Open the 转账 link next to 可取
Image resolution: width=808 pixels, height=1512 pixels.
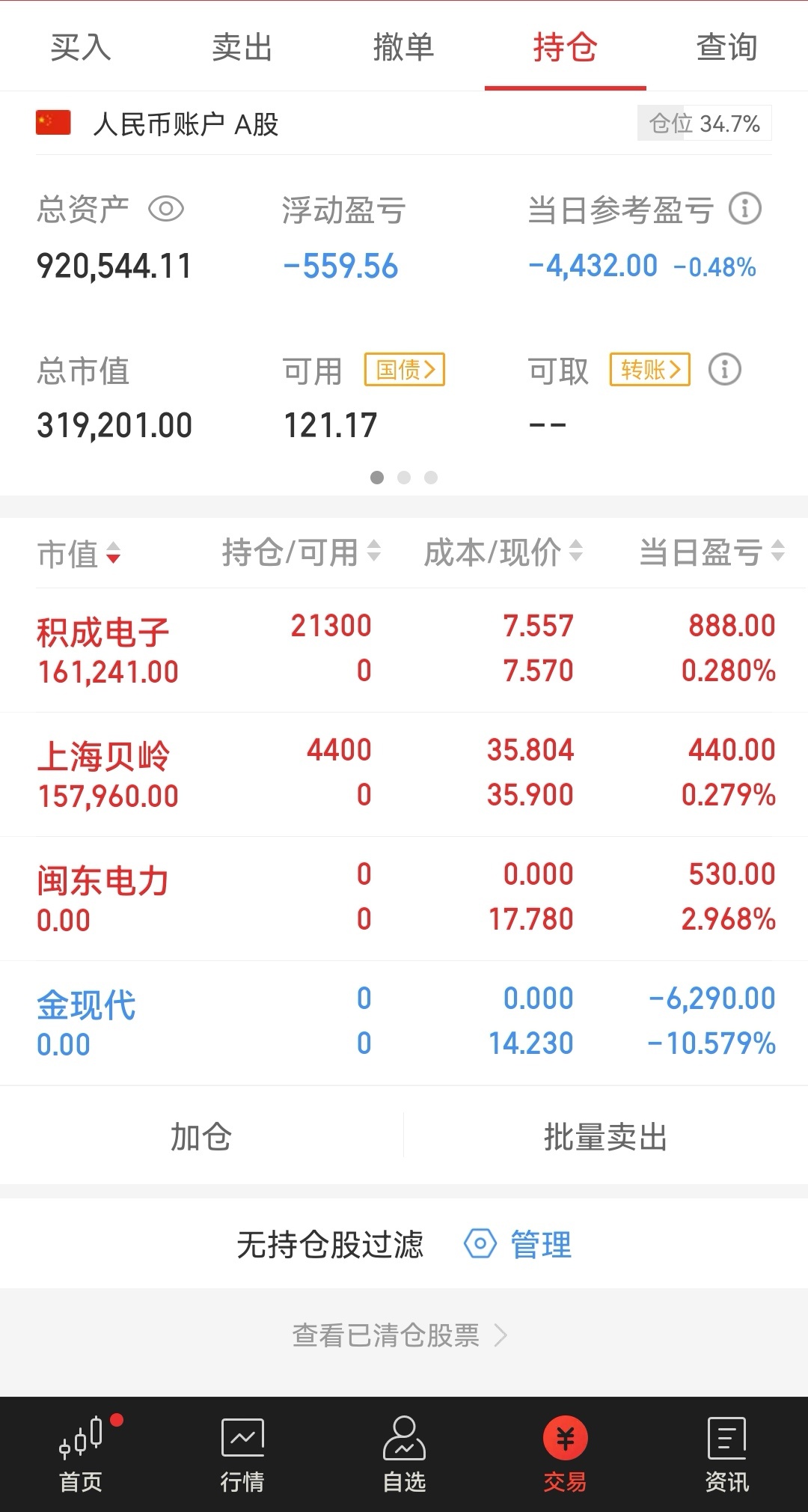(x=650, y=369)
